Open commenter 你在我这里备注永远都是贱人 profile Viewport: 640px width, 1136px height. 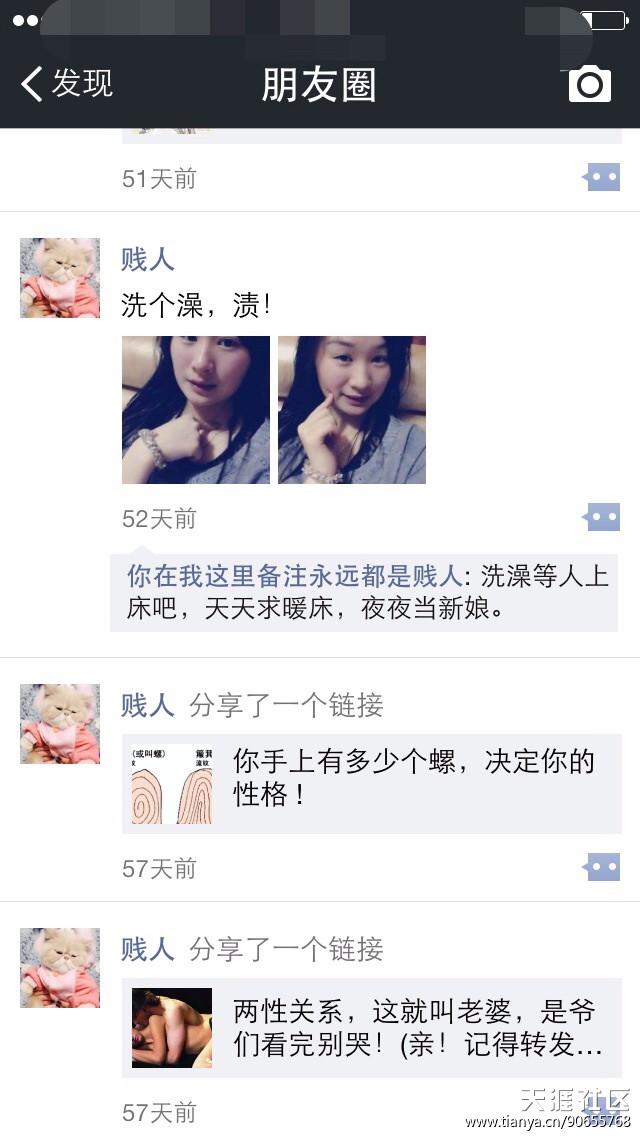click(294, 577)
